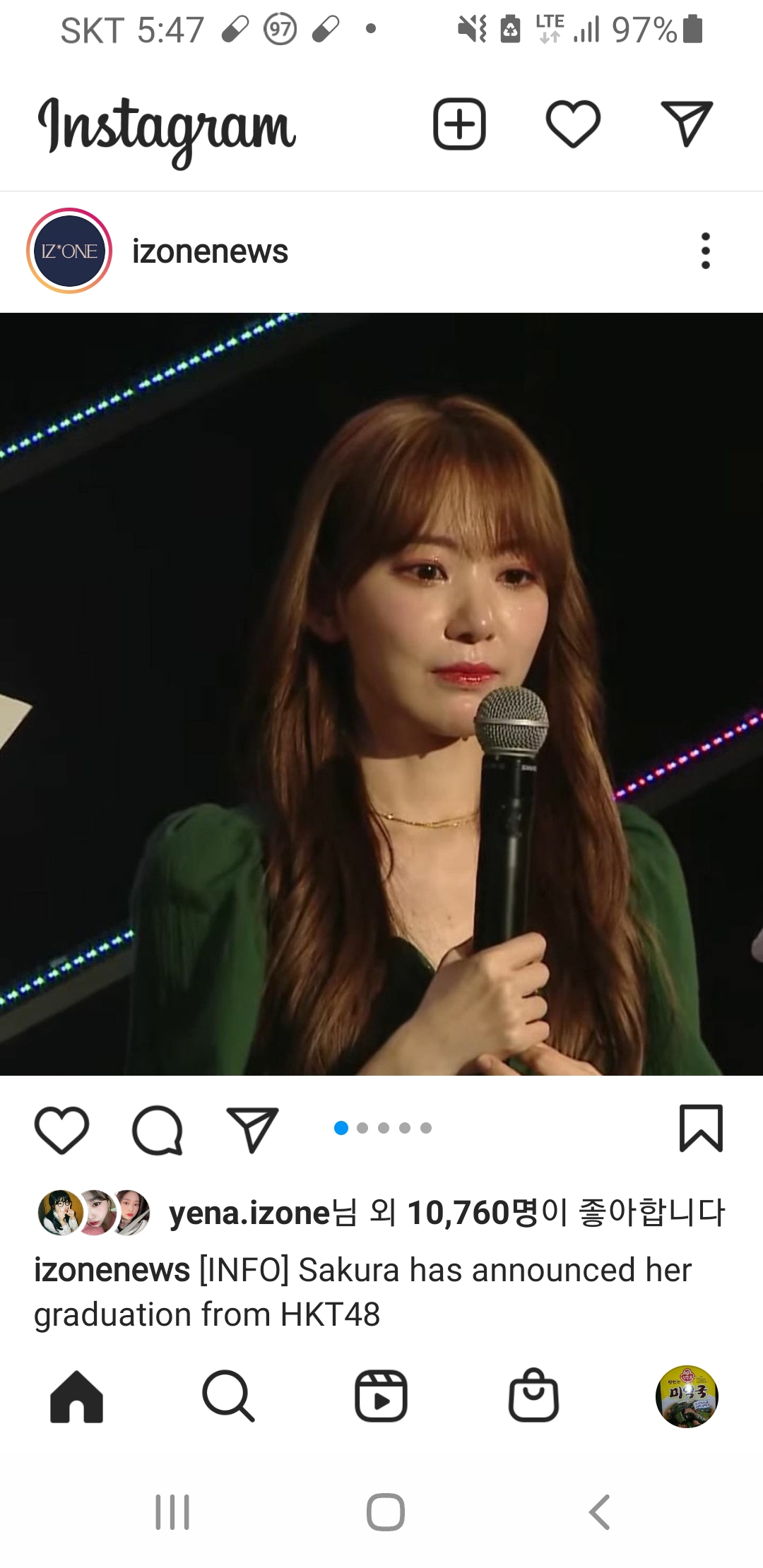Switch to the Search tab
Screen dimensions: 763x1568
(x=227, y=1396)
